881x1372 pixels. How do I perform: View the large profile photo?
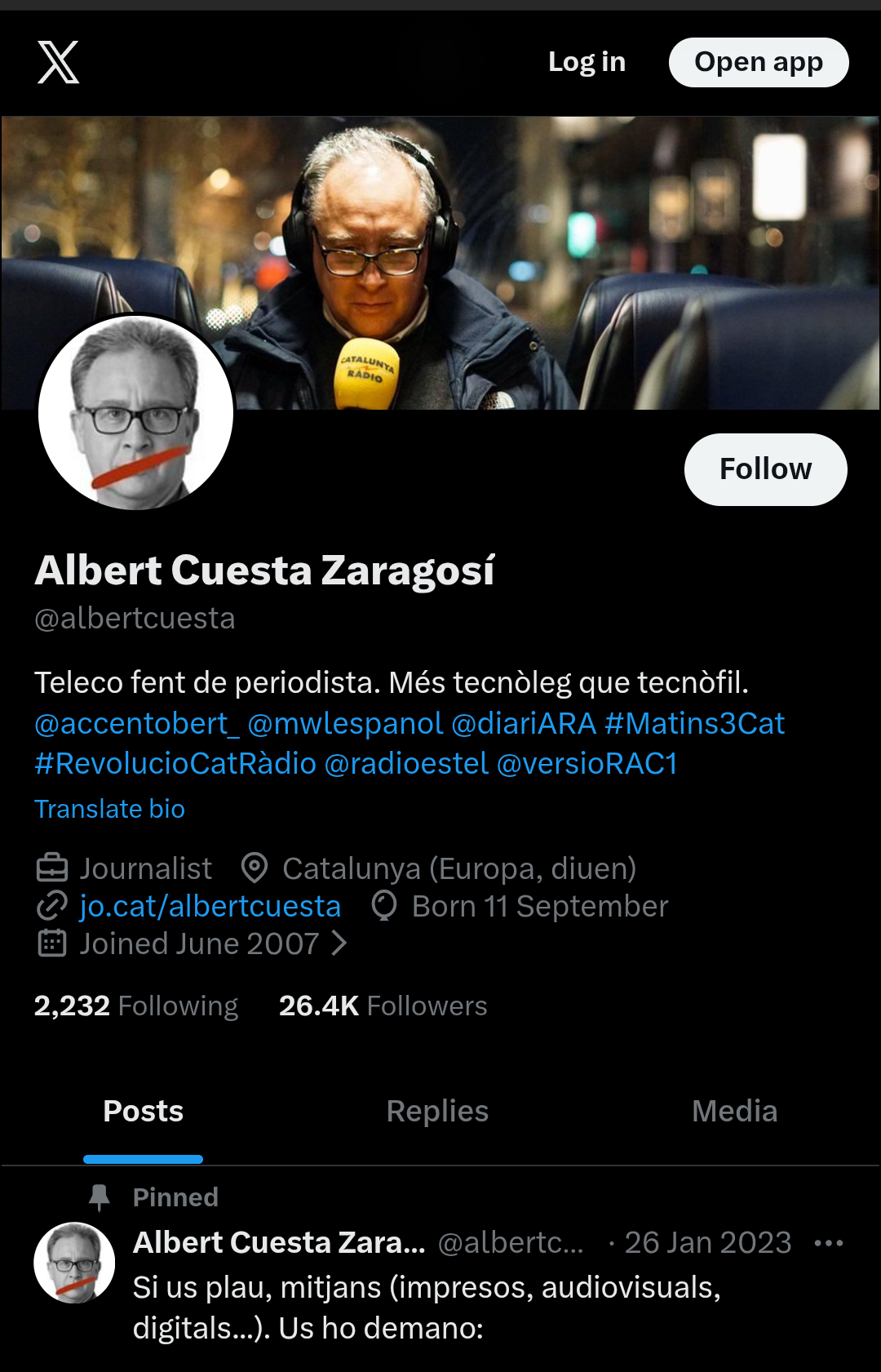136,413
